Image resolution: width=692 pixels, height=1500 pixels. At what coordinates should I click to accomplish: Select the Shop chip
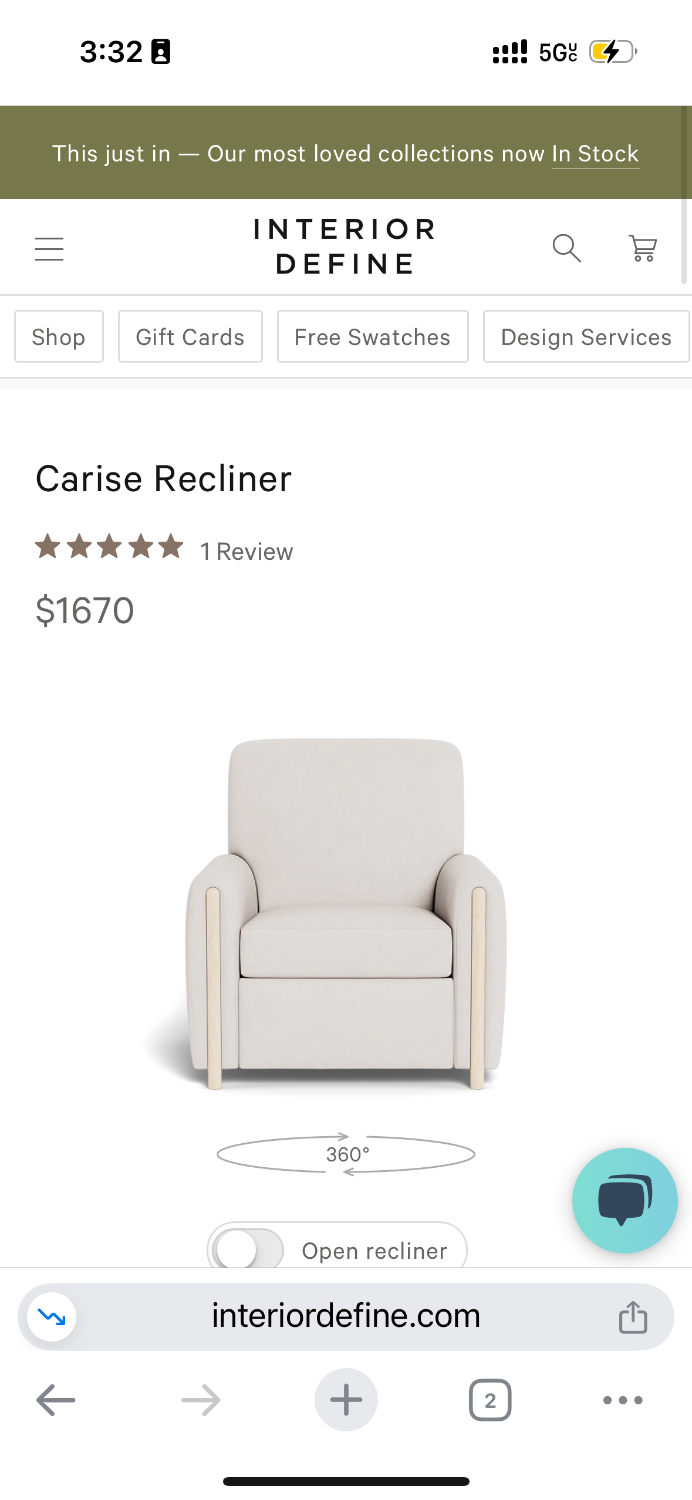58,337
